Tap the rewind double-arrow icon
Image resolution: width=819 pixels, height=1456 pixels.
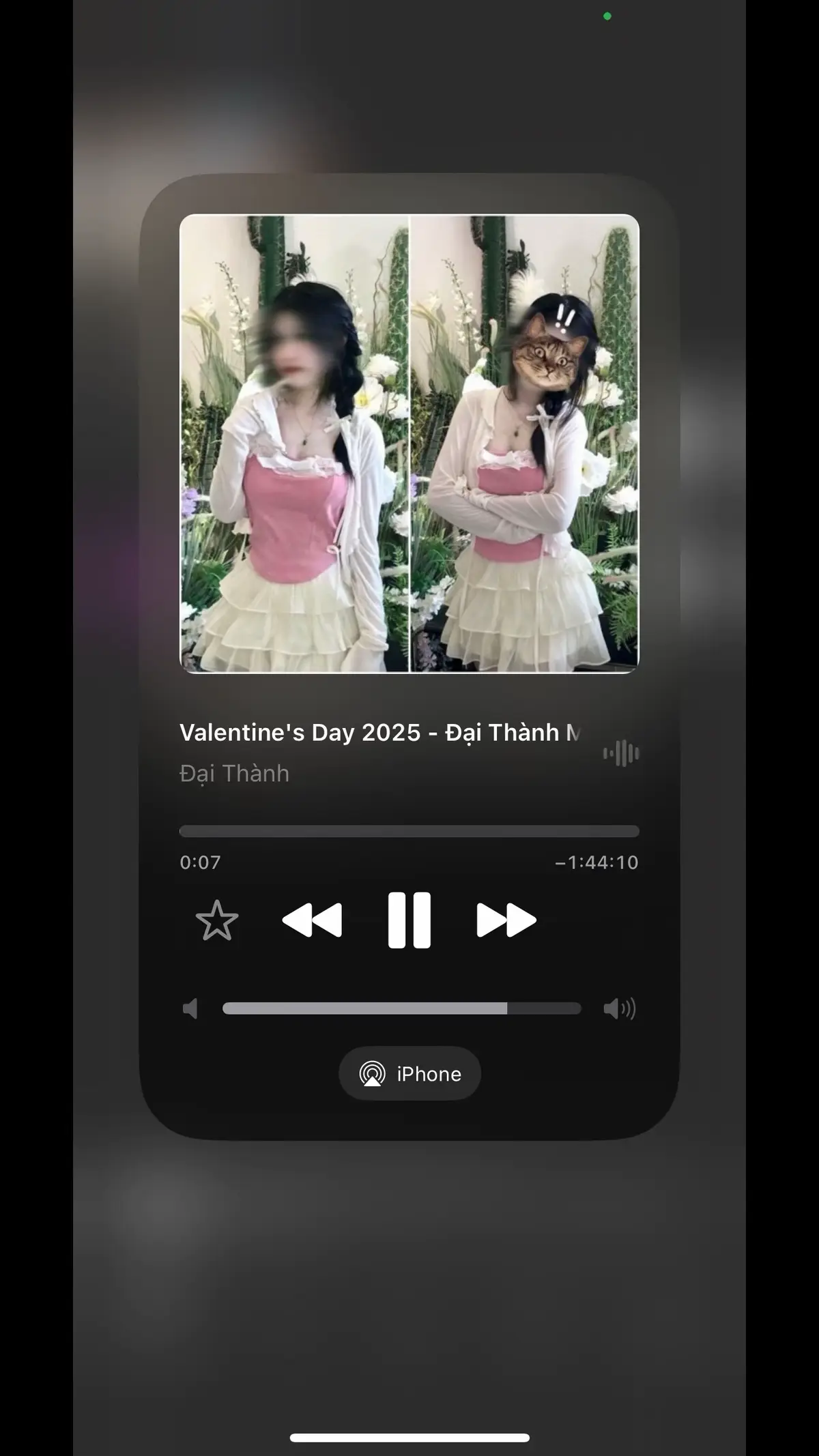(314, 919)
